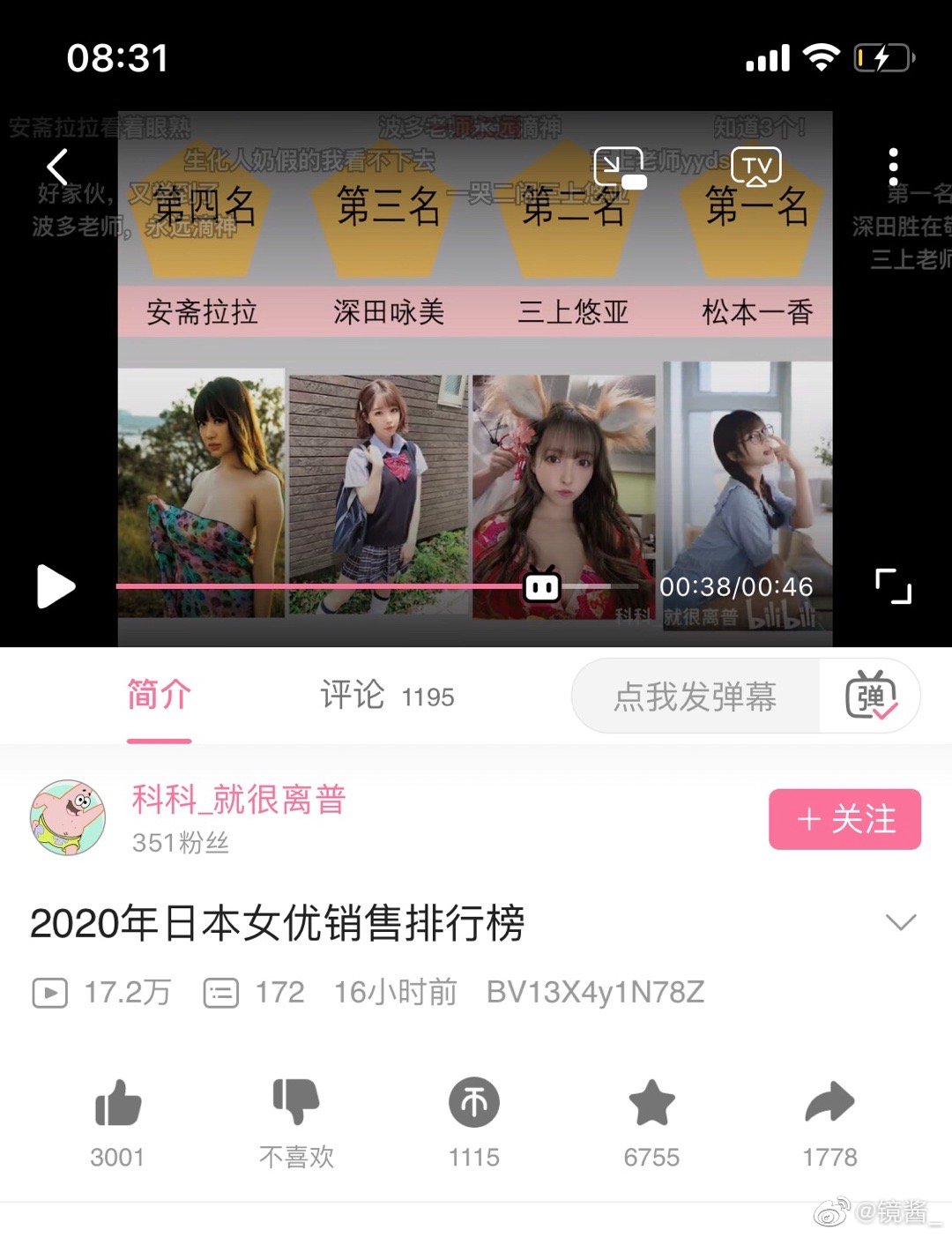Screen dimensions: 952x1237
Task: Select the 简介 tab
Action: [x=159, y=697]
